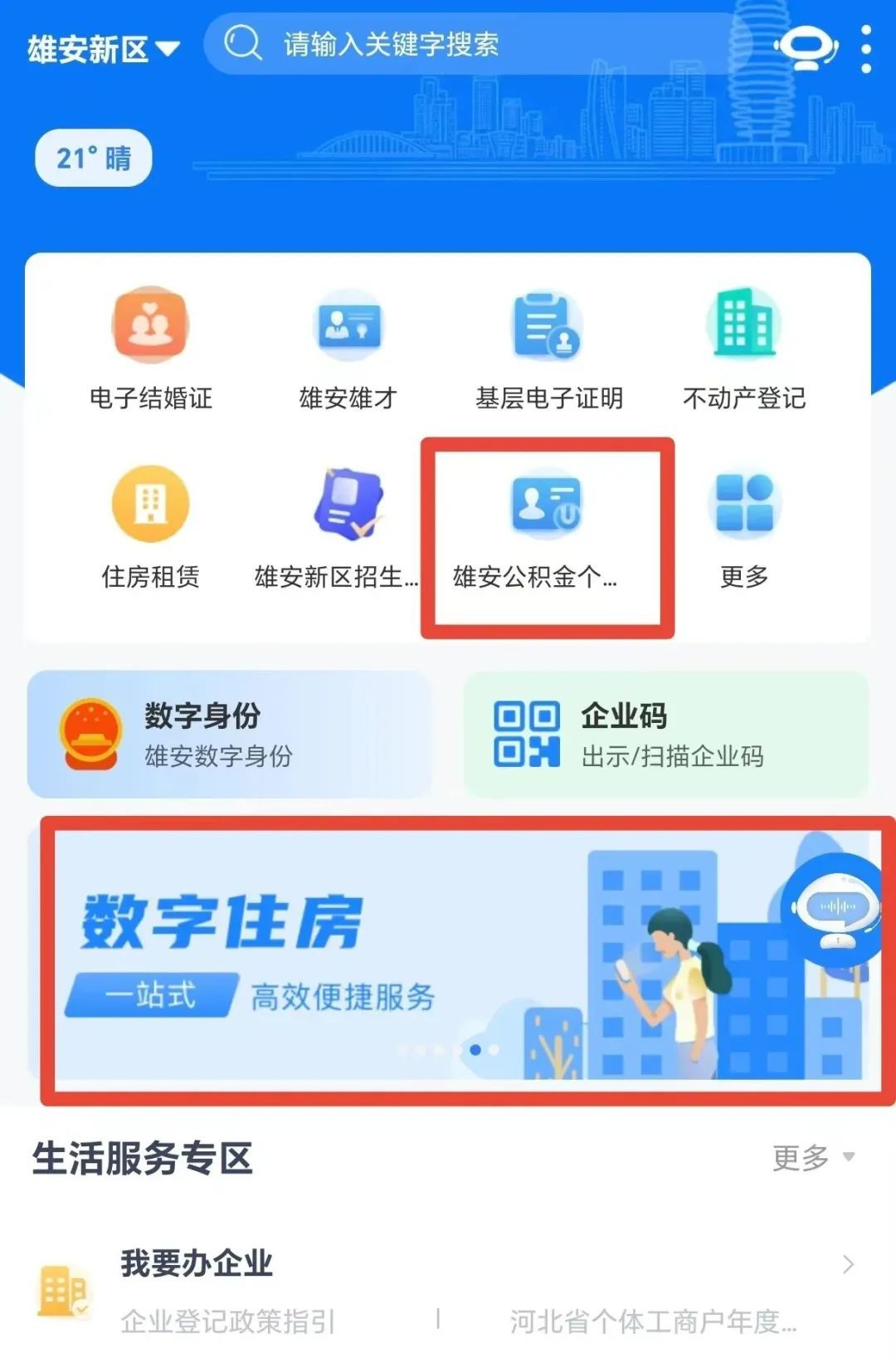Tap the 企业码 QR code icon
Screen dimensions: 896x1358
click(528, 734)
